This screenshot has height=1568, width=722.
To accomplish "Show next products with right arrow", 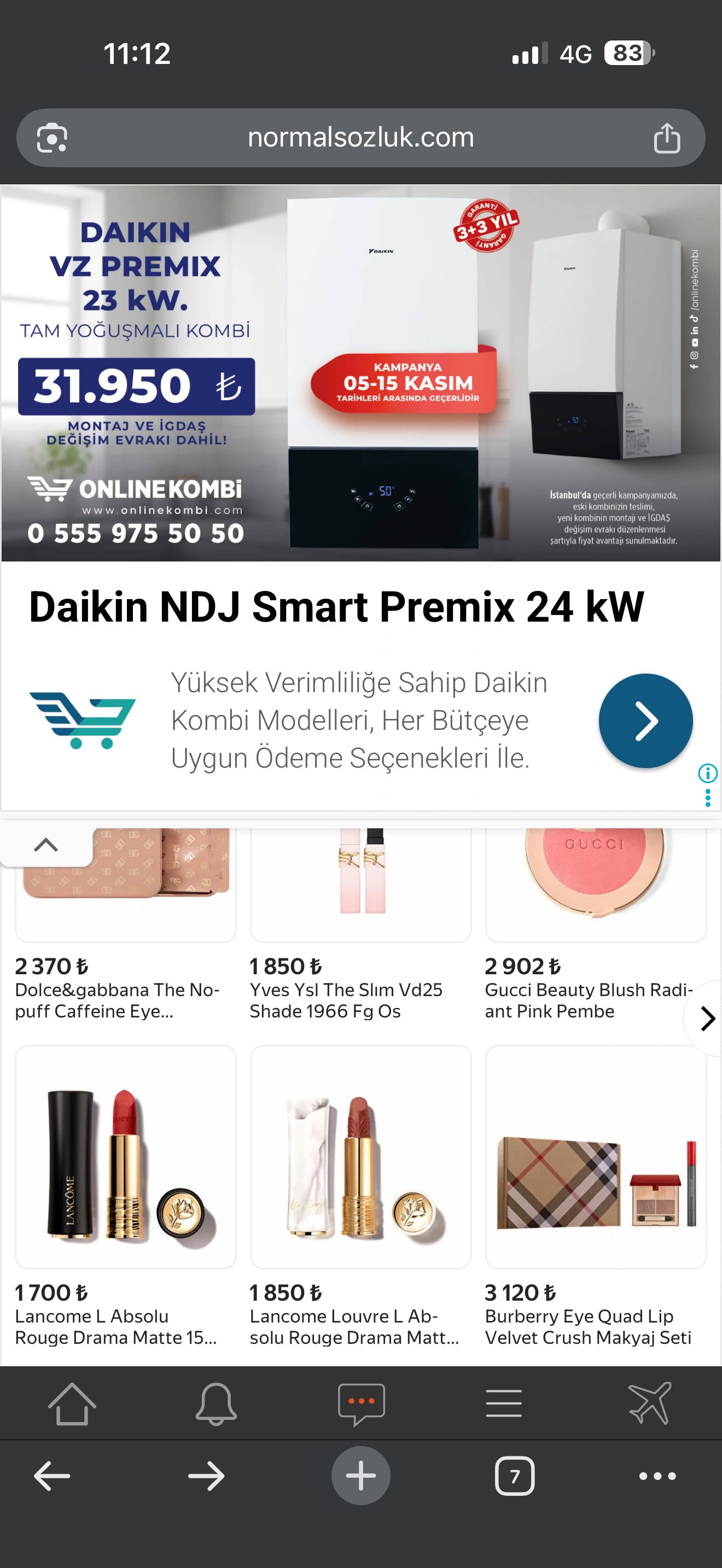I will point(706,1019).
